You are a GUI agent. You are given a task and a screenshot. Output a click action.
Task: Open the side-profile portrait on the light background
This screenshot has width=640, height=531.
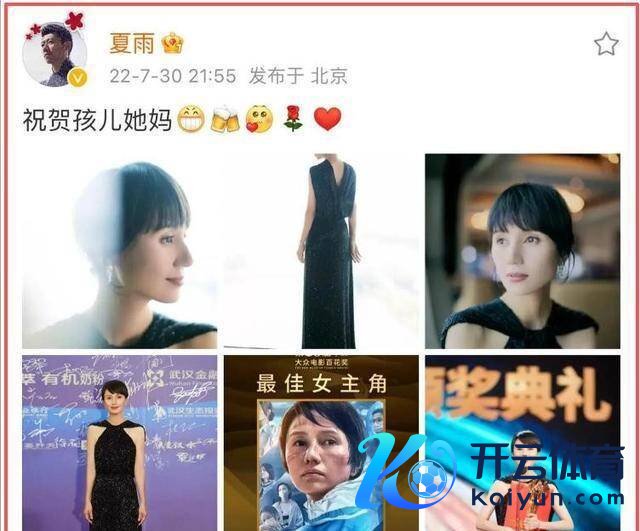pos(120,250)
